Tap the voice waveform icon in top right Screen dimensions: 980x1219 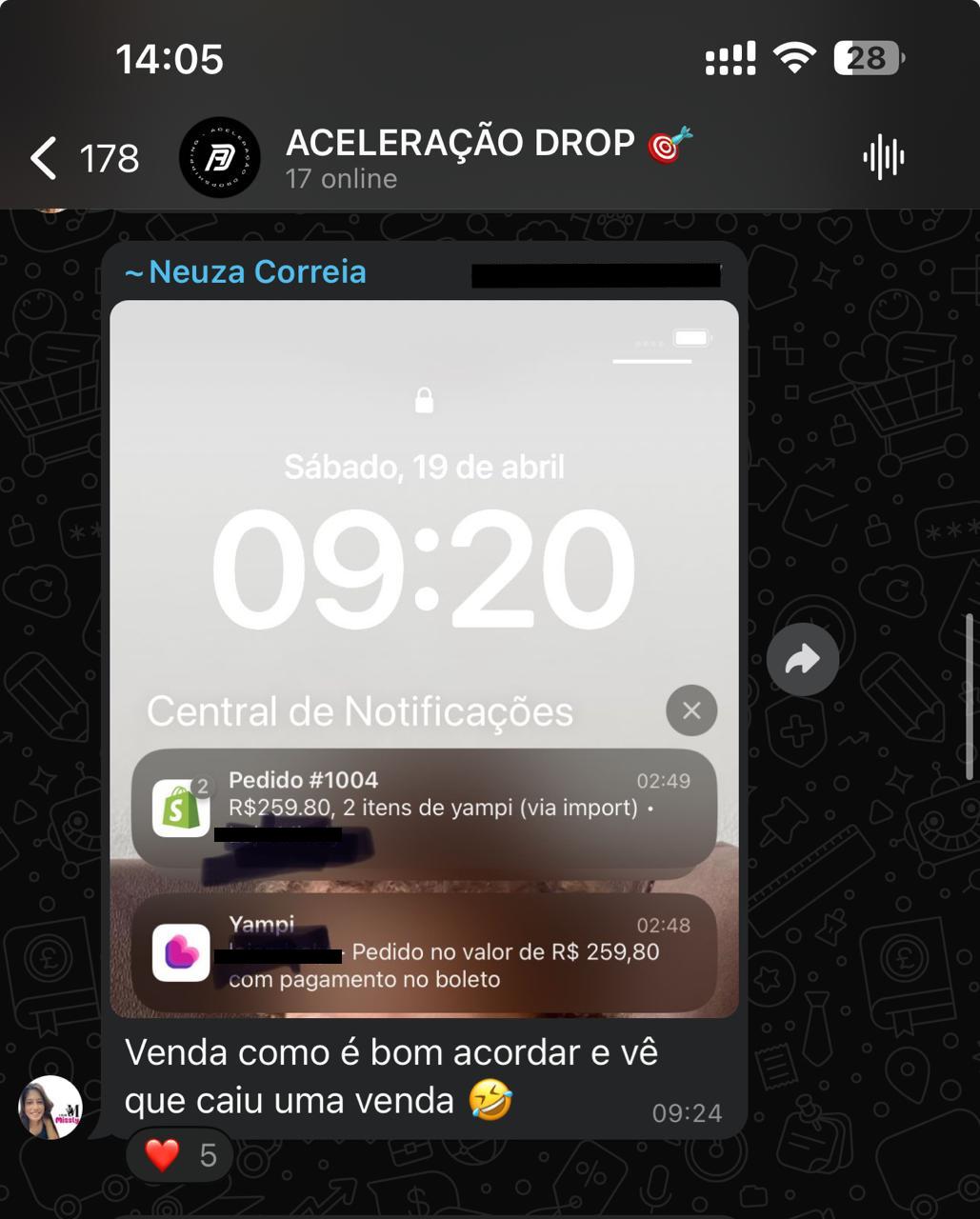[x=882, y=157]
